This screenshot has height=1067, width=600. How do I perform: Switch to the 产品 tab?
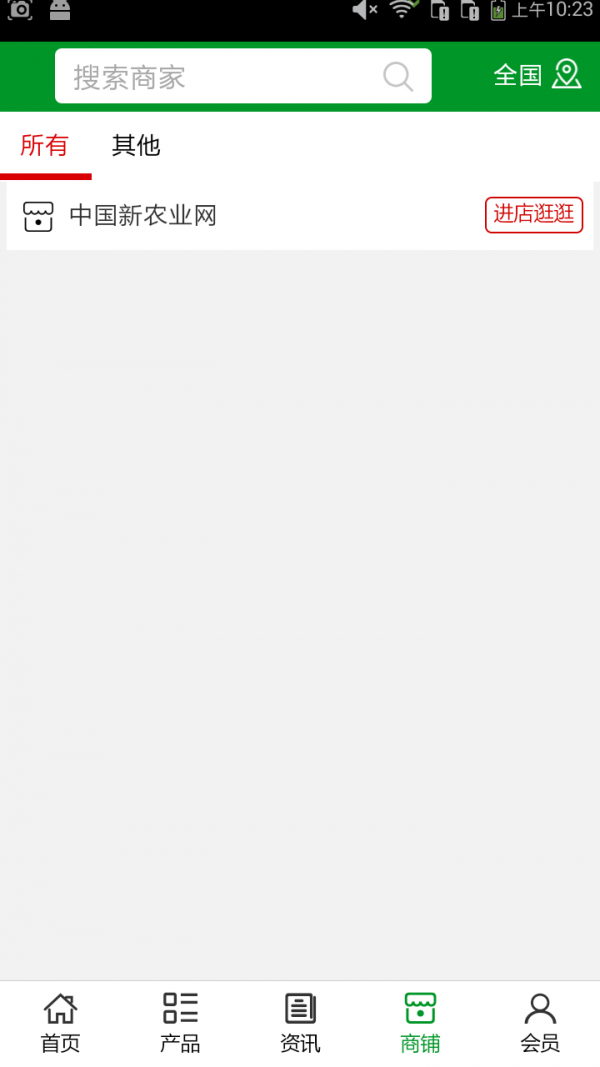pyautogui.click(x=180, y=1023)
